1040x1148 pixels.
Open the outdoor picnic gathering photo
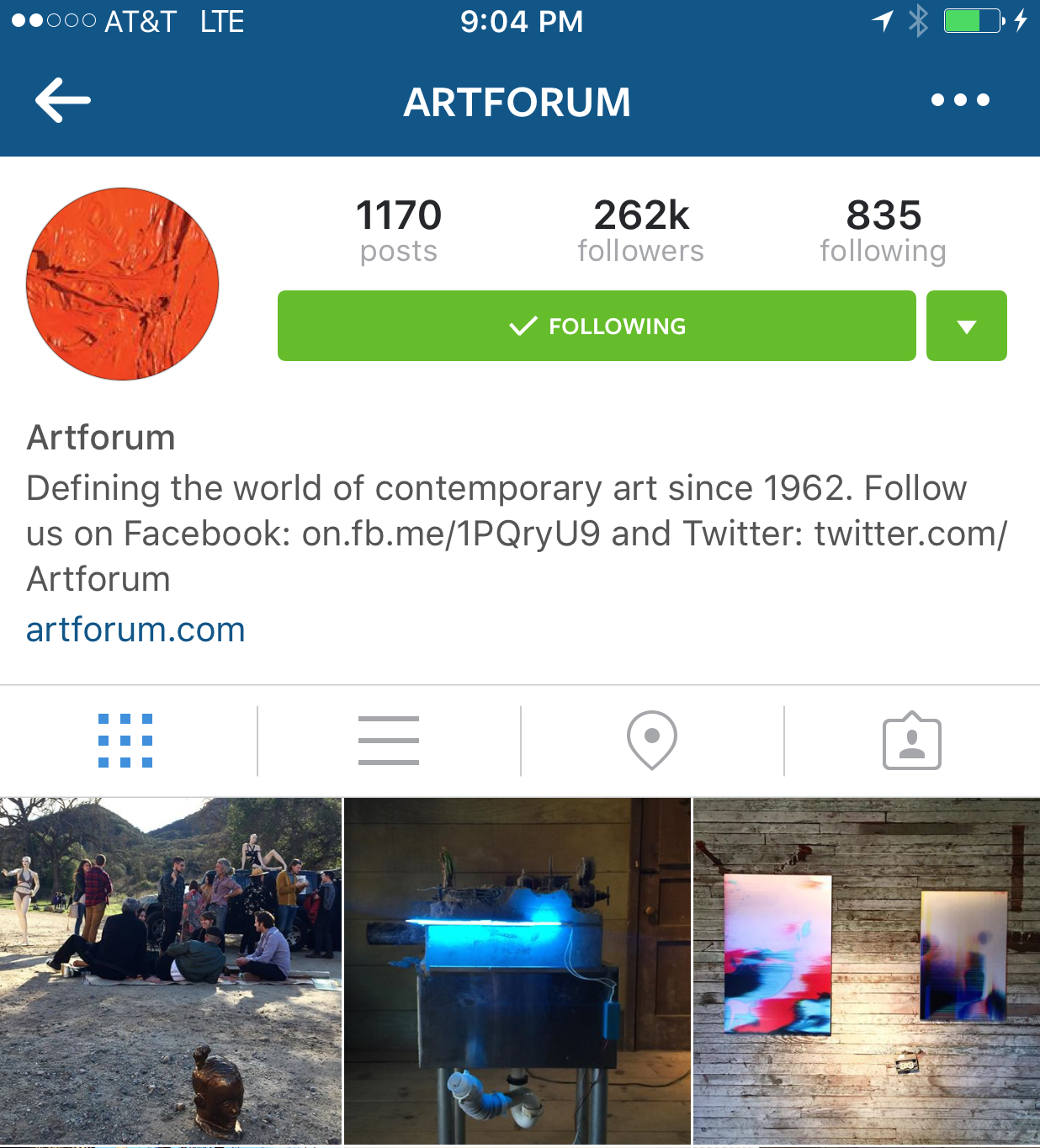(x=171, y=971)
